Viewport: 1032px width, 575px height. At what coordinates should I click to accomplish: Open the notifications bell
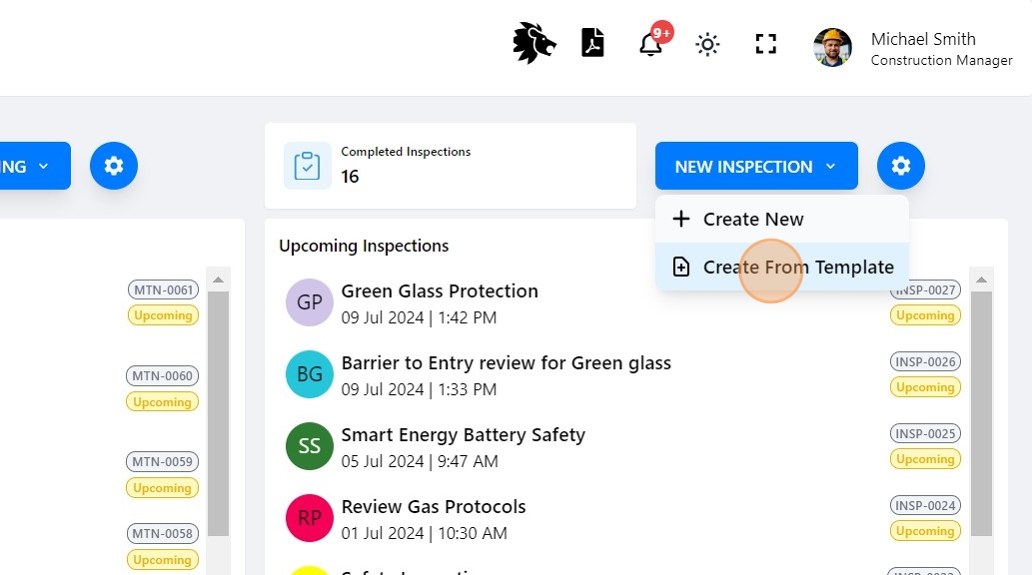[x=651, y=44]
